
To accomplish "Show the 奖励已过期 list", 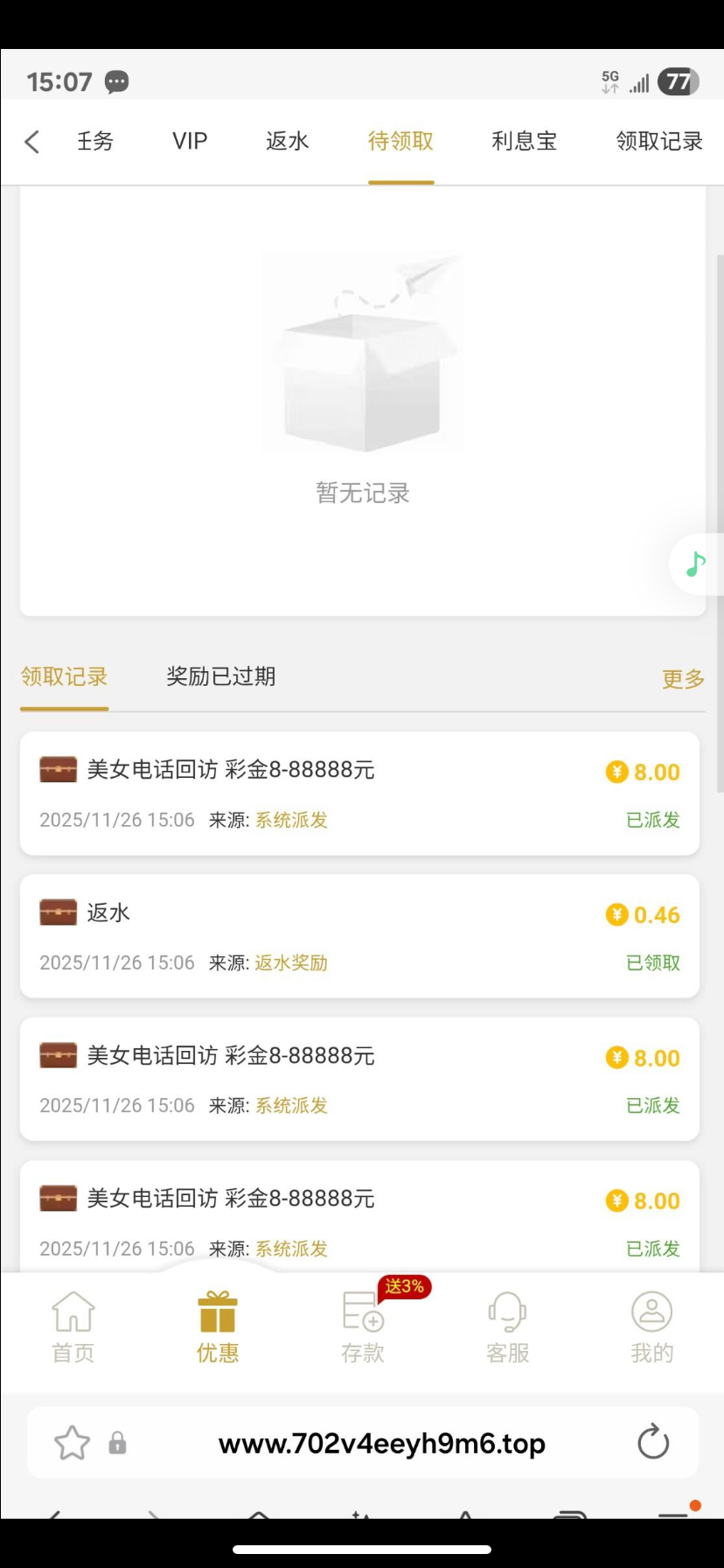I will pyautogui.click(x=221, y=676).
